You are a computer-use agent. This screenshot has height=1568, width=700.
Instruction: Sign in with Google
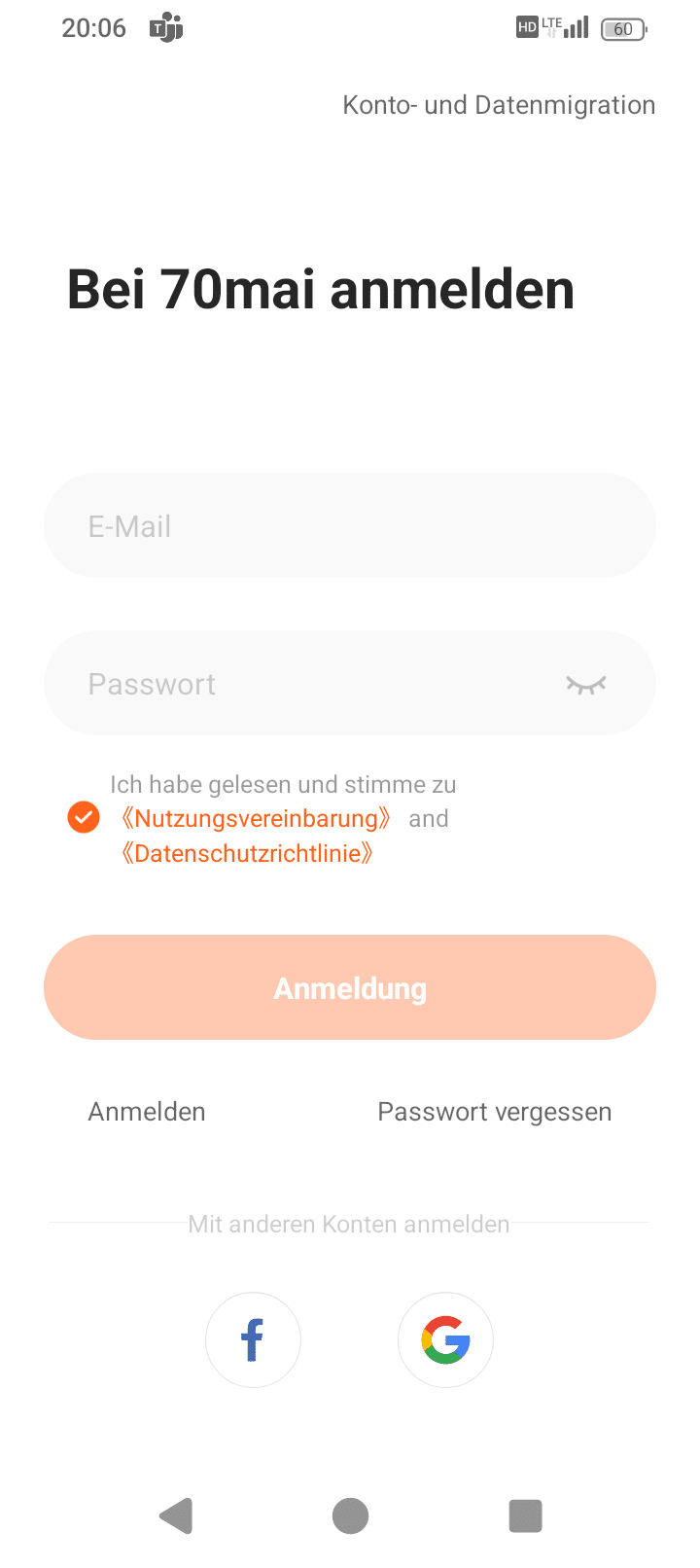point(445,1339)
